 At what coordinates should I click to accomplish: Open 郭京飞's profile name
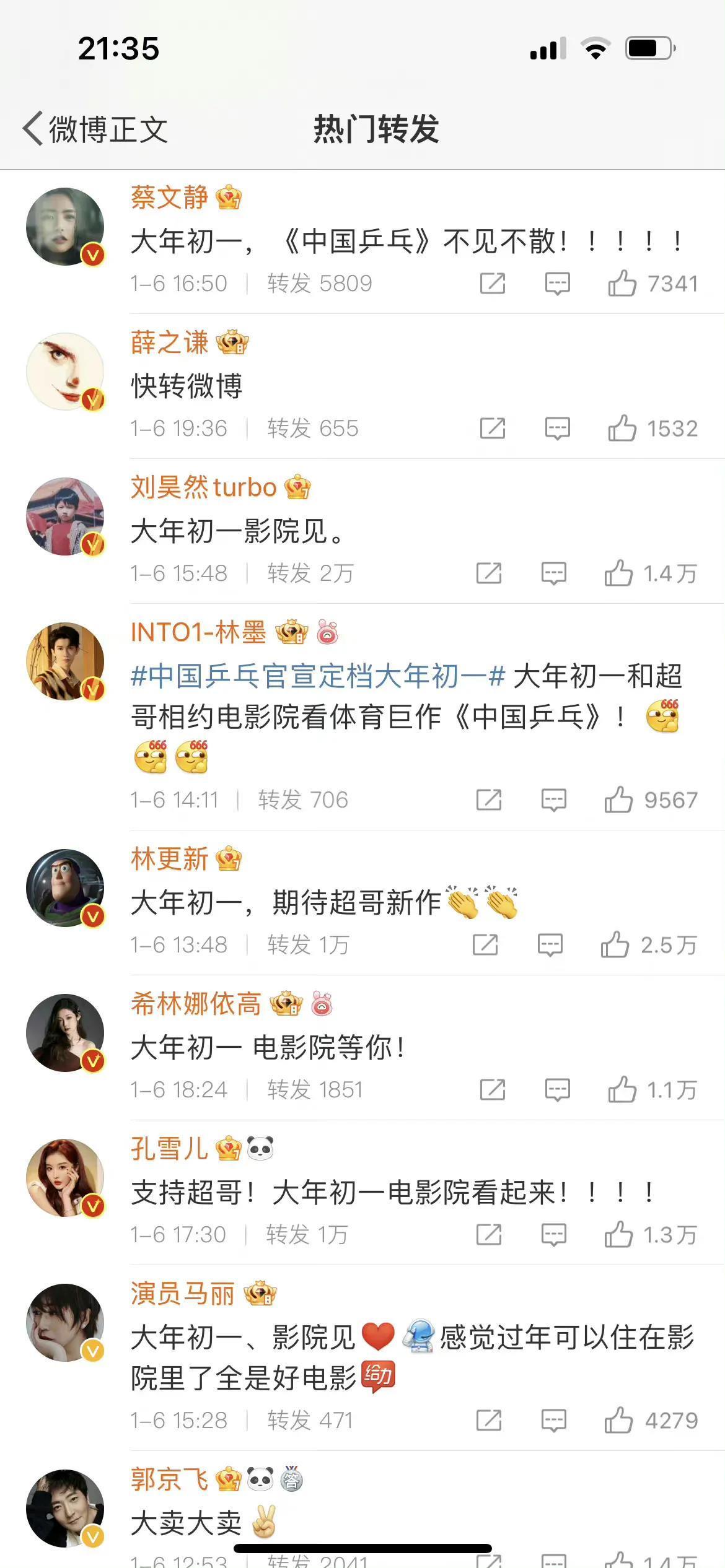pos(169,1479)
